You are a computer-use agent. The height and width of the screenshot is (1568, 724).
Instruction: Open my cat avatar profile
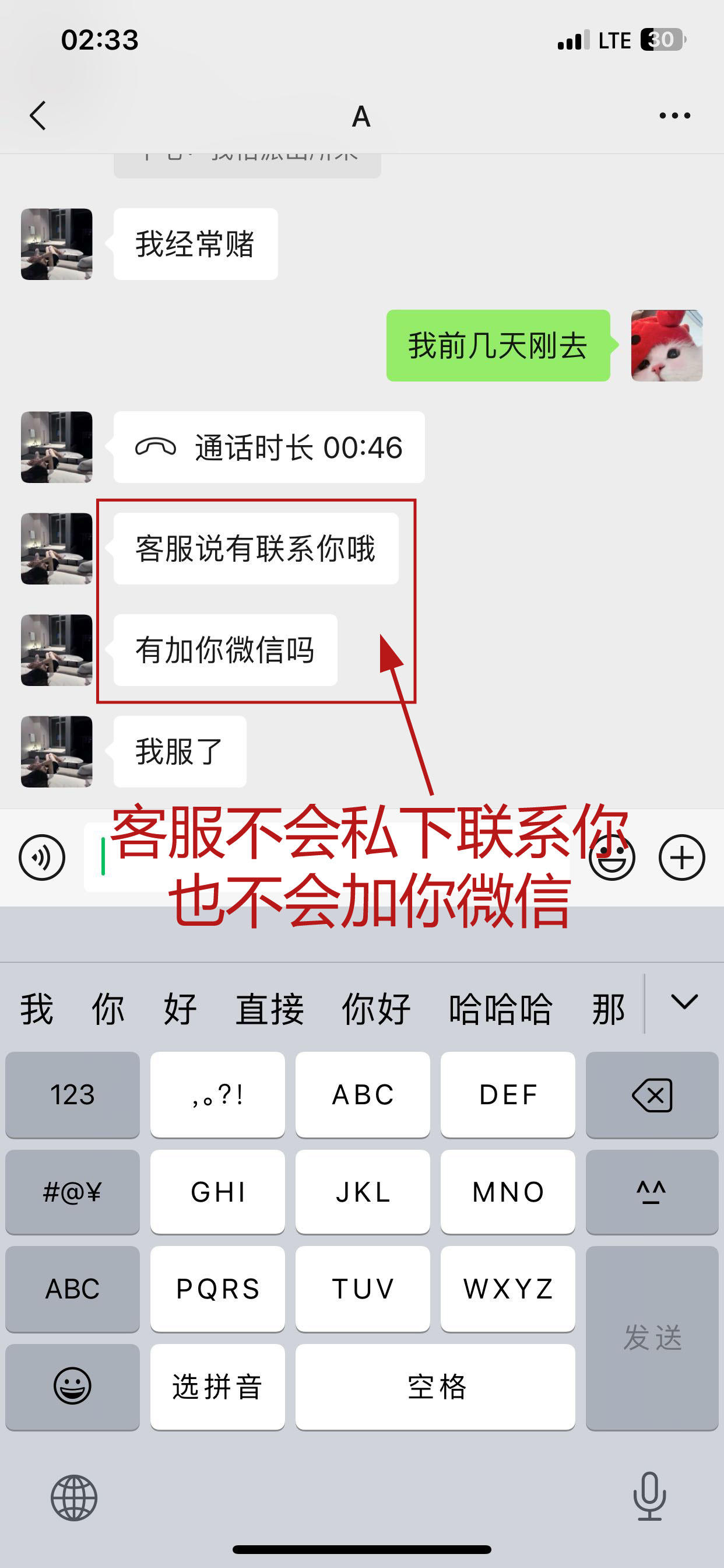[x=666, y=346]
